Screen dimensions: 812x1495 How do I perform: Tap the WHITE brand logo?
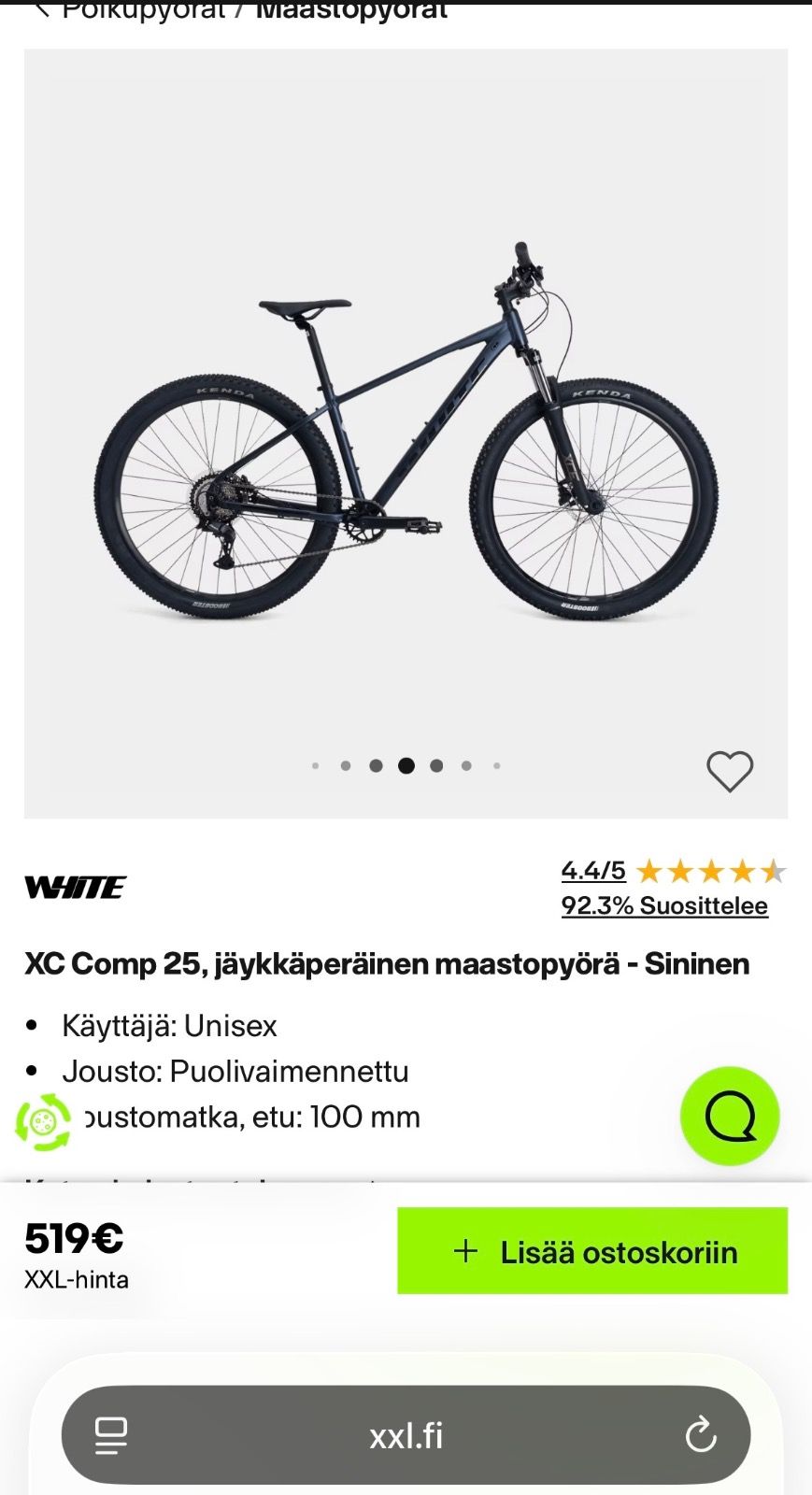(76, 886)
